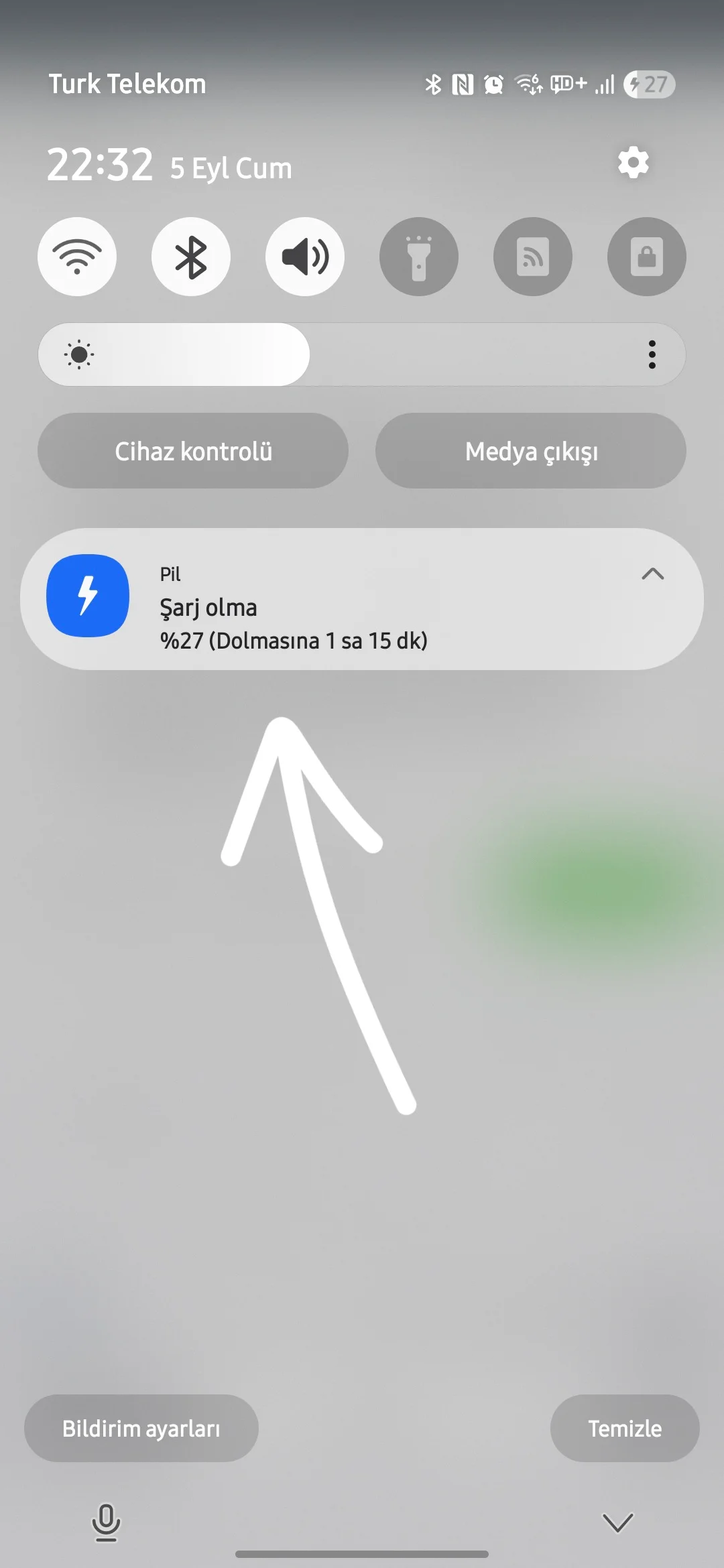Open settings via the gear icon

(x=633, y=163)
